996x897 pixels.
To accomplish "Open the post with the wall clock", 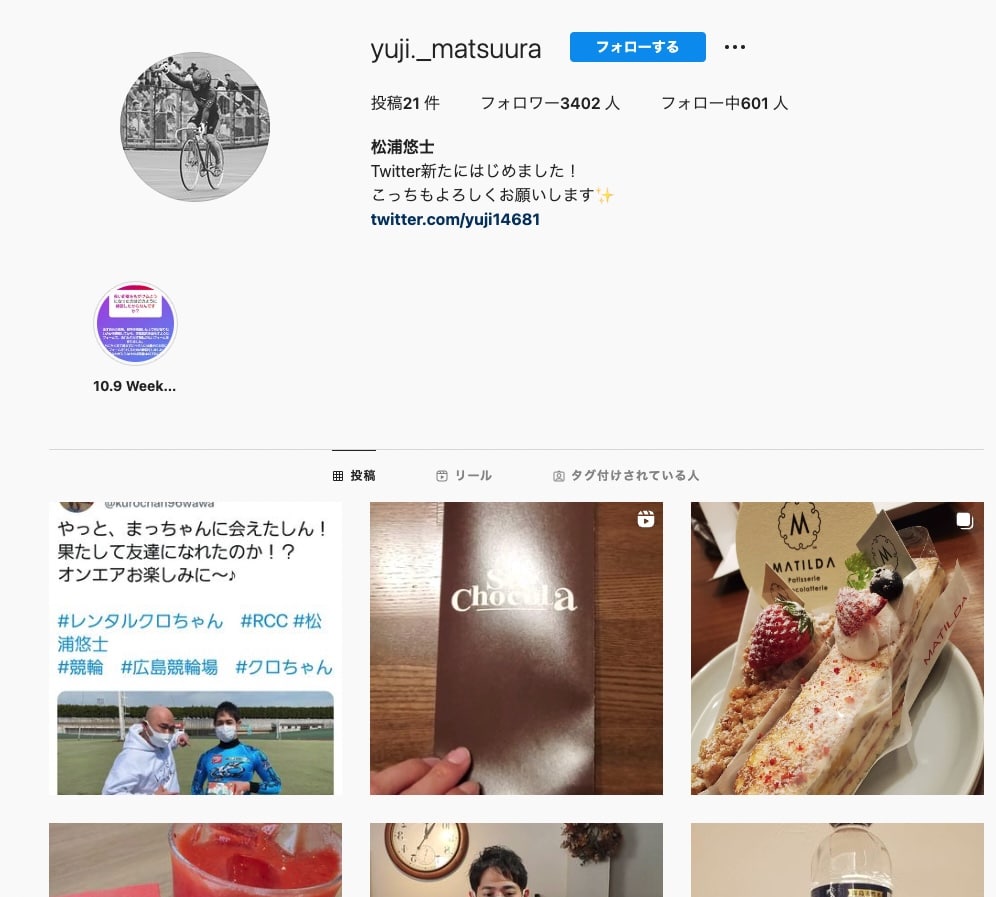I will point(516,860).
